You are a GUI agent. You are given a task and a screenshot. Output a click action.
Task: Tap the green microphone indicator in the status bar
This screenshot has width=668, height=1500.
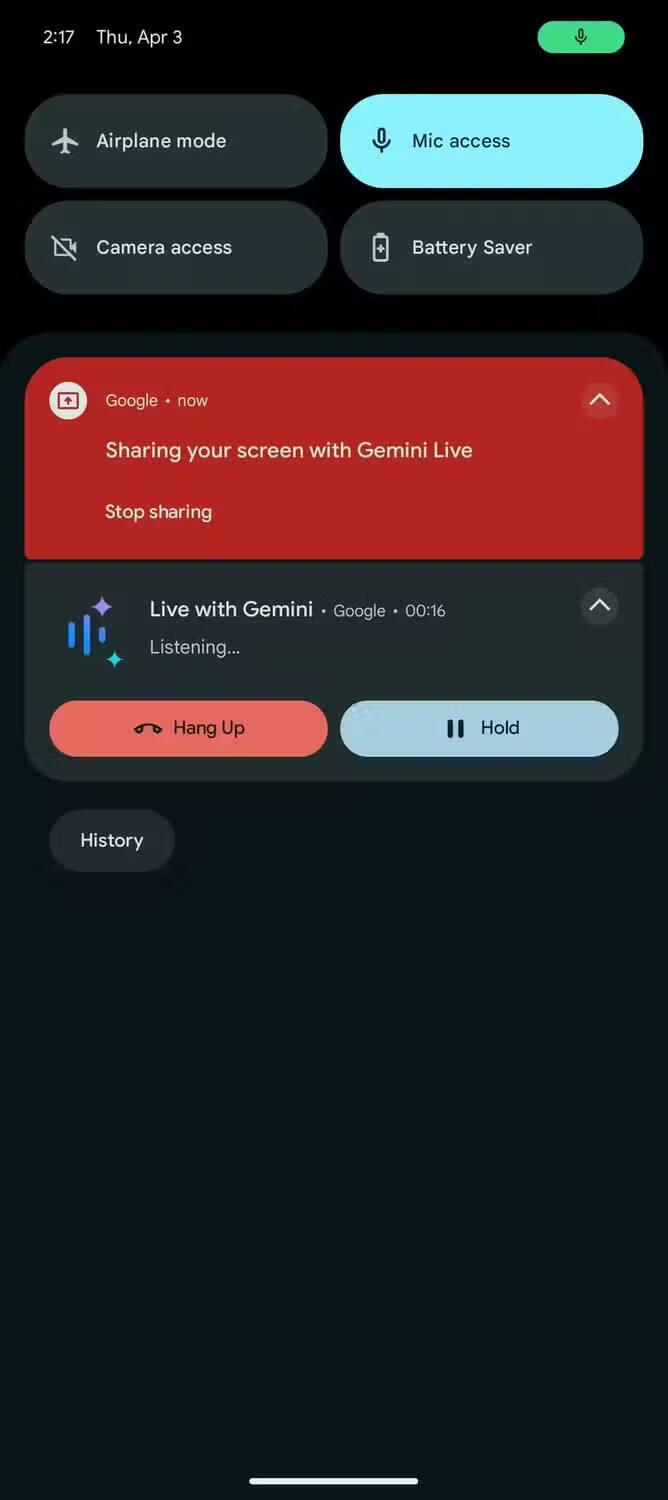coord(581,38)
